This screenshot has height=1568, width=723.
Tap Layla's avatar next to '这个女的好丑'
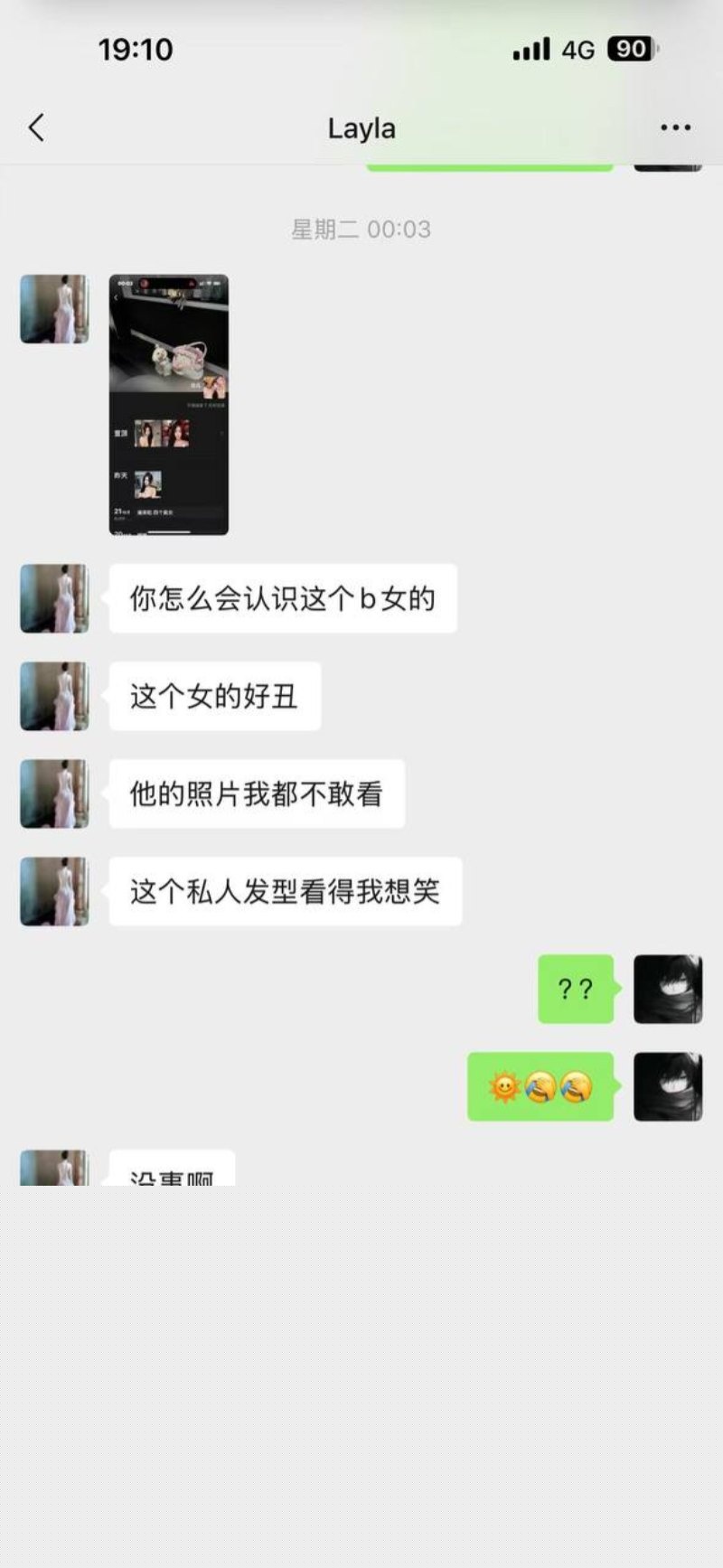coord(54,696)
